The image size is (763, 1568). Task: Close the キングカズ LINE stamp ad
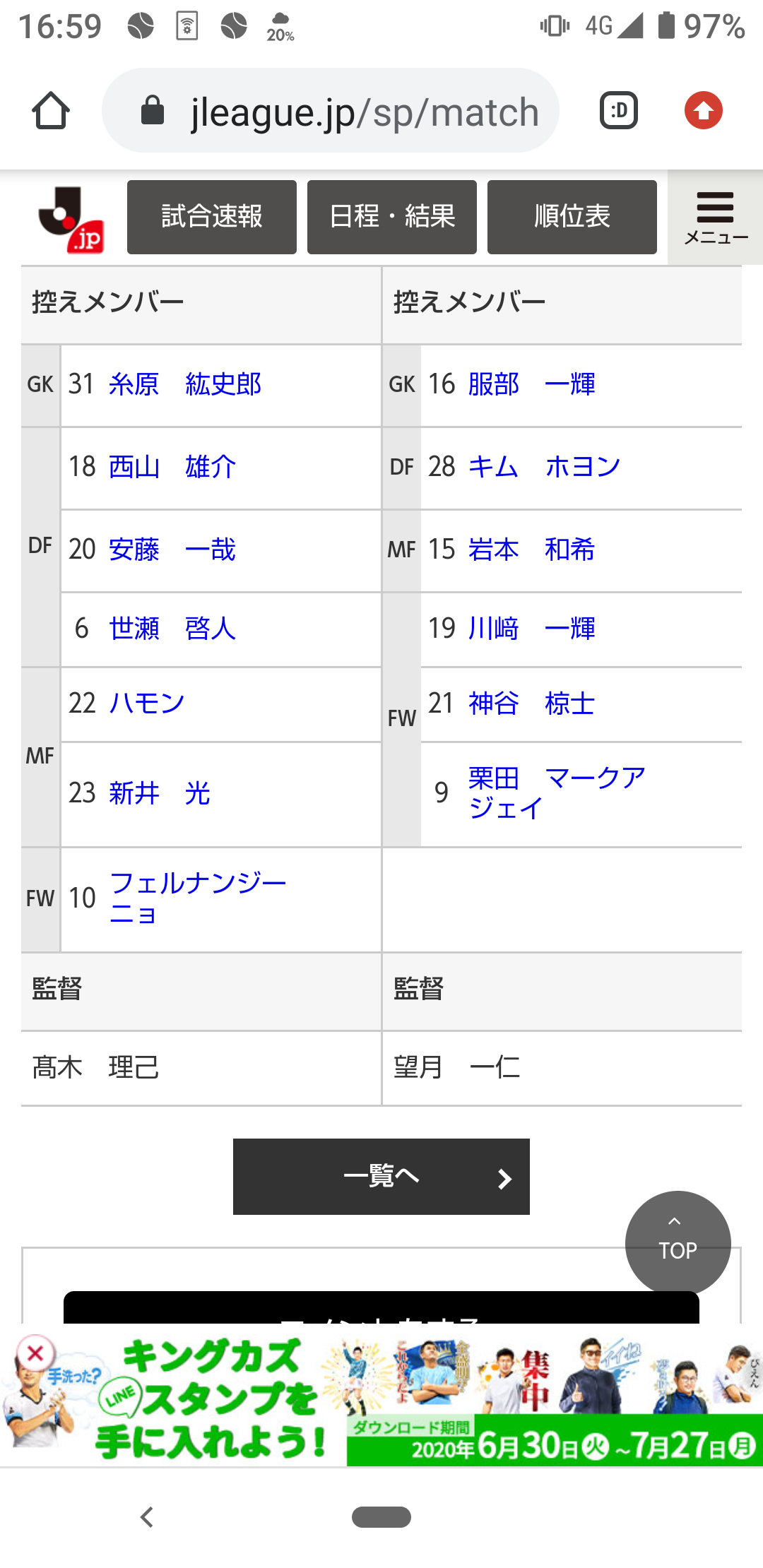35,1353
